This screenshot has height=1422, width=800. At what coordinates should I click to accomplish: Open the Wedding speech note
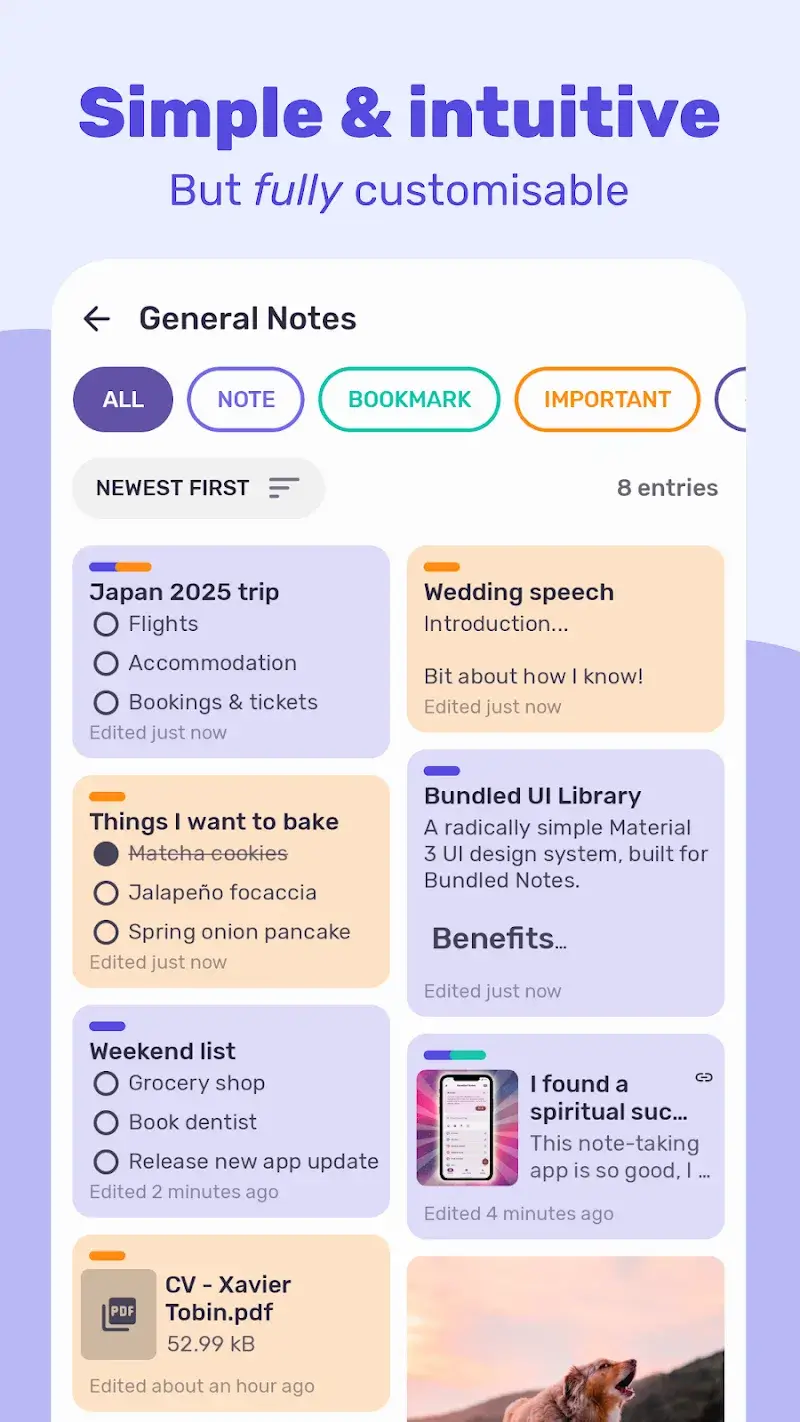coord(565,640)
